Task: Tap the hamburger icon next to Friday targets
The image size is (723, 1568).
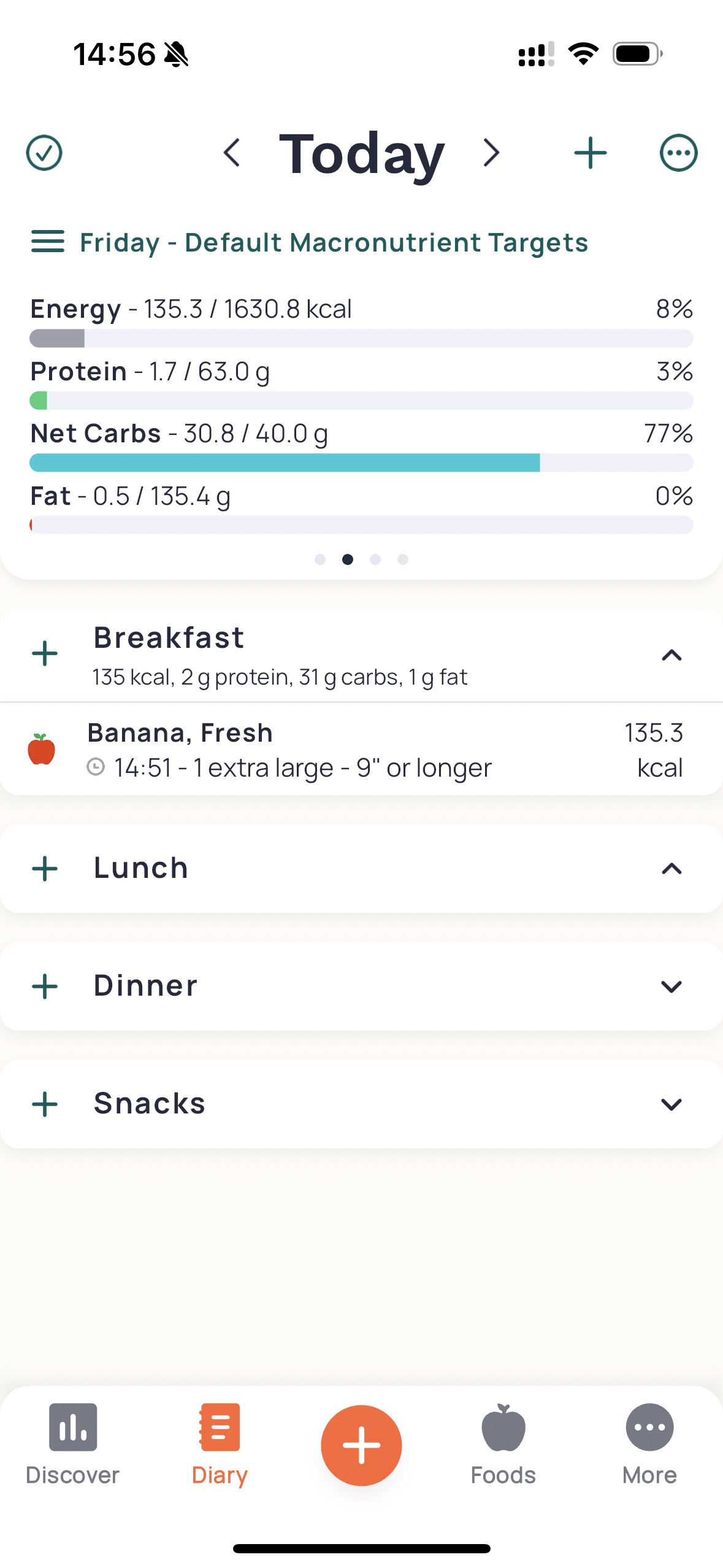Action: (48, 242)
